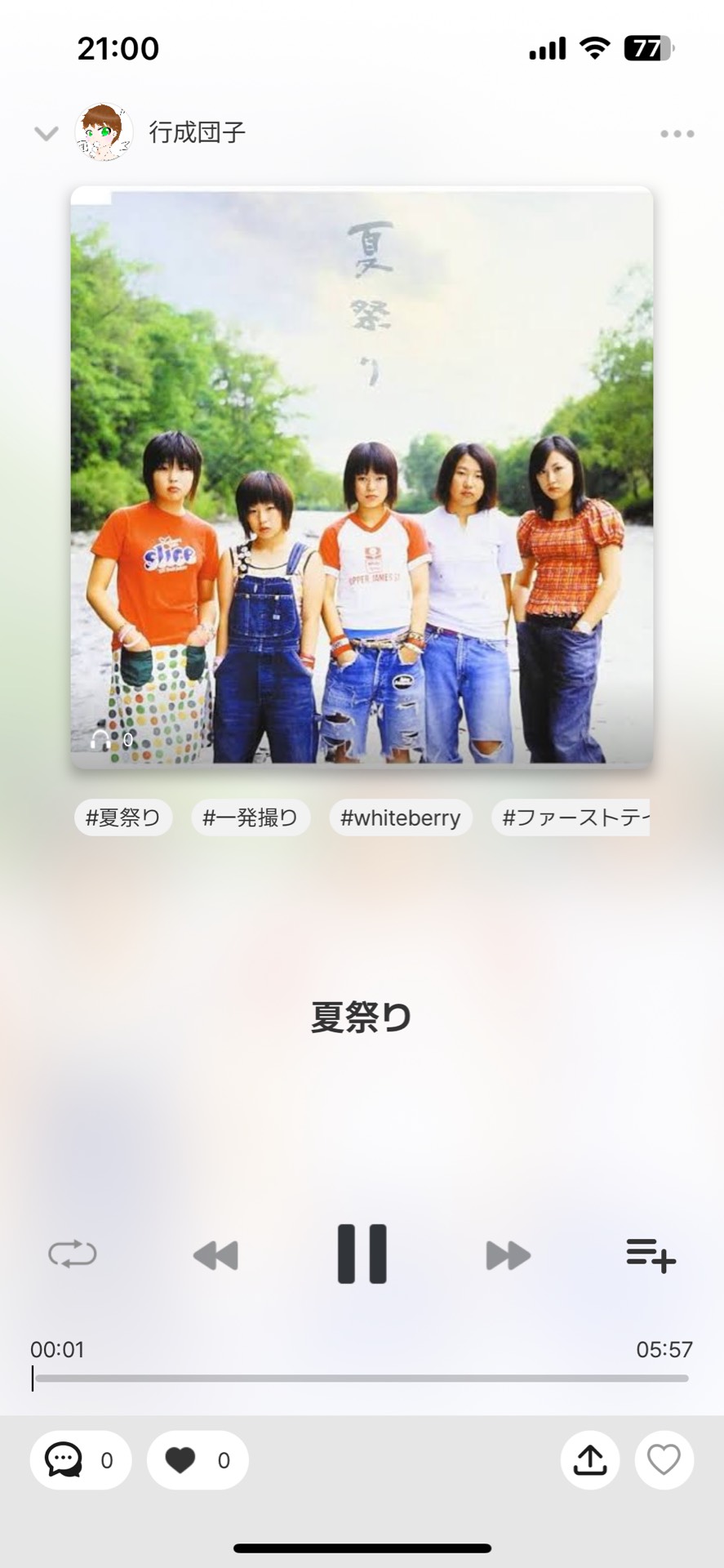Add this track to a playlist
This screenshot has height=1568, width=724.
(x=651, y=1254)
